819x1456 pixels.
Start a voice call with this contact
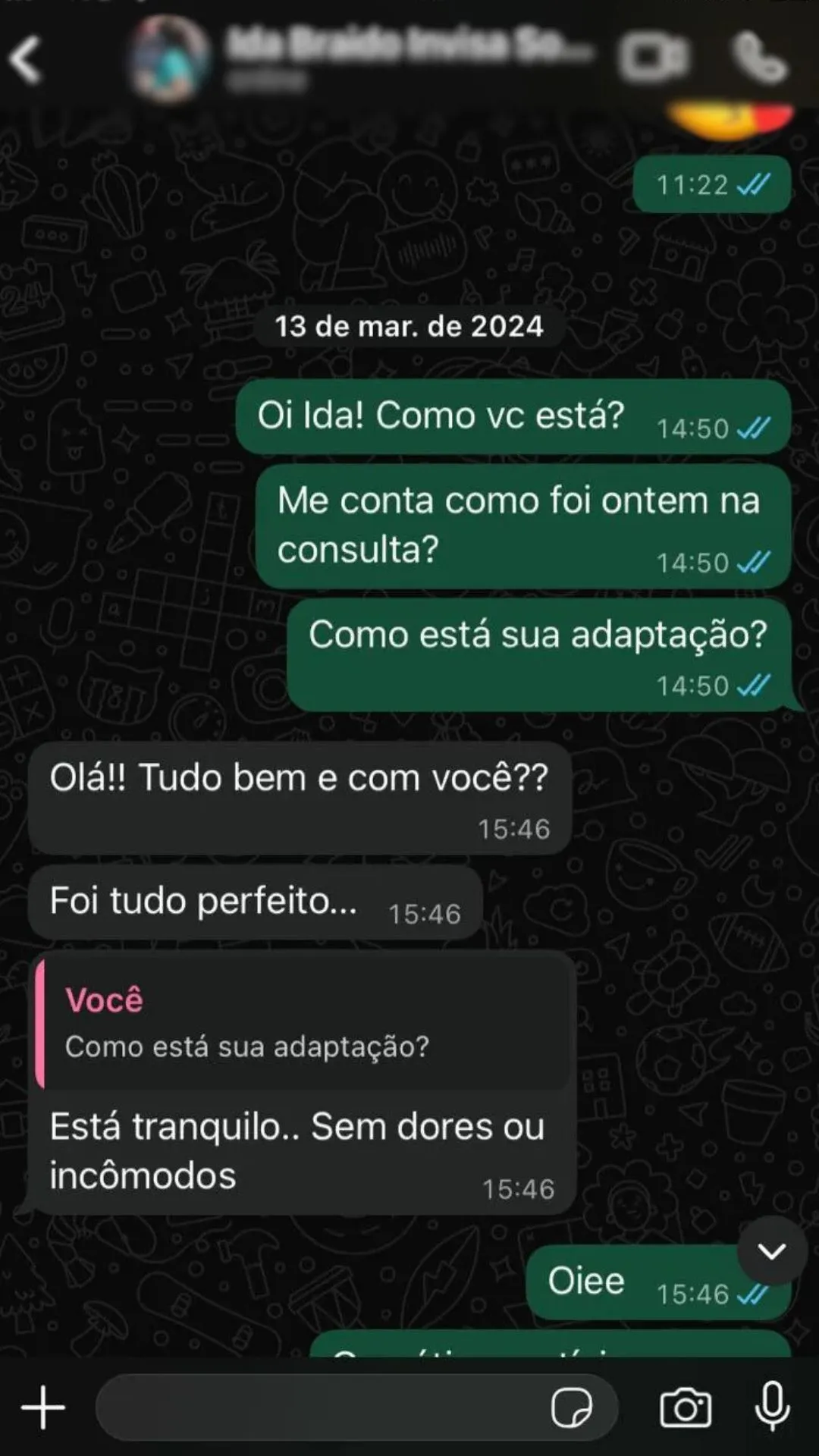760,58
